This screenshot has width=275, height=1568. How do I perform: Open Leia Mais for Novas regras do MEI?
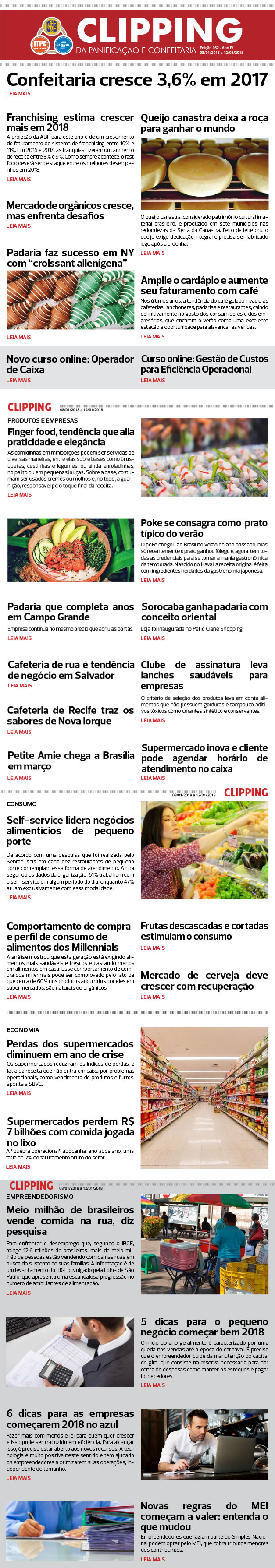pos(153,1560)
